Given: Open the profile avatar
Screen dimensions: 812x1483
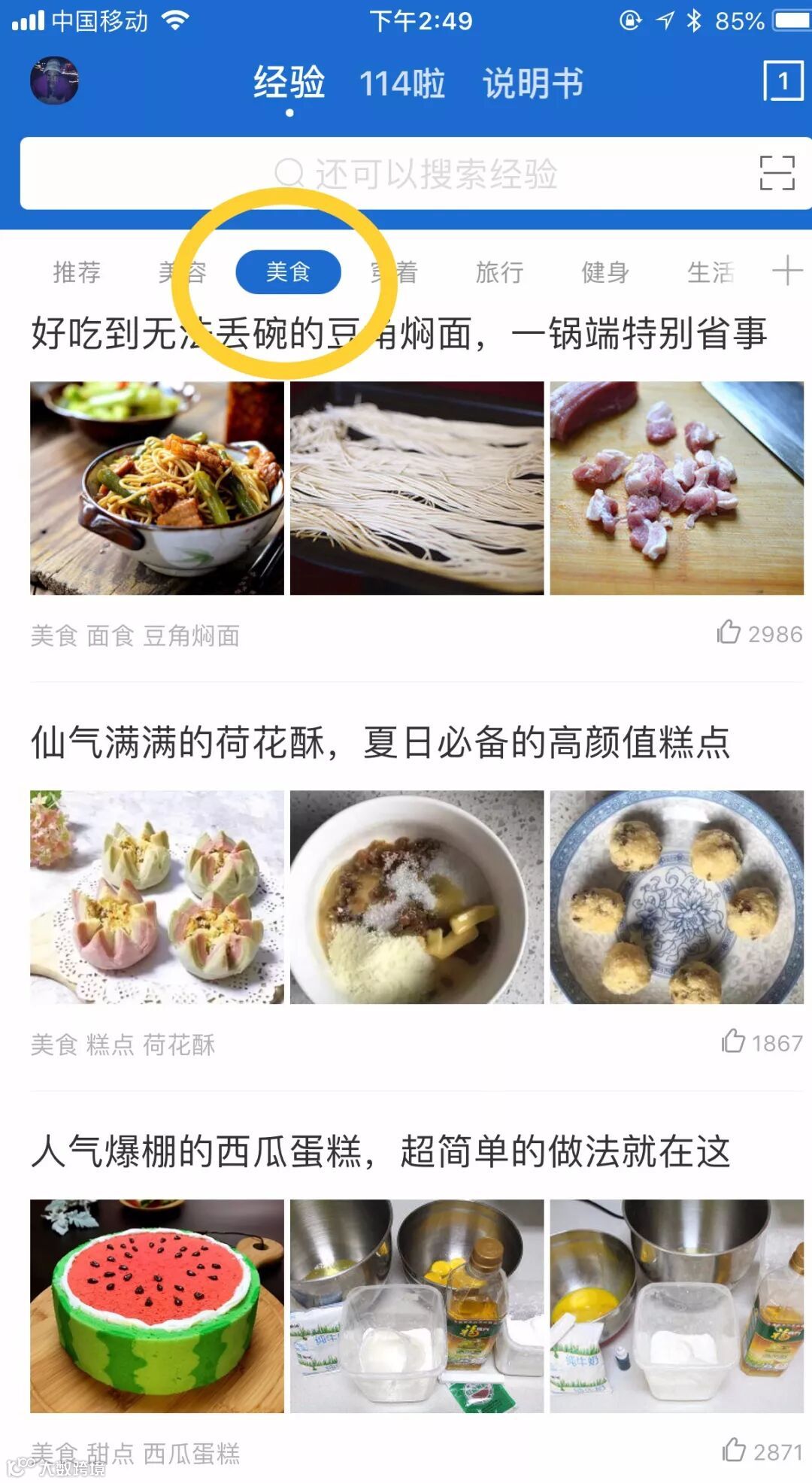Looking at the screenshot, I should pos(54,80).
